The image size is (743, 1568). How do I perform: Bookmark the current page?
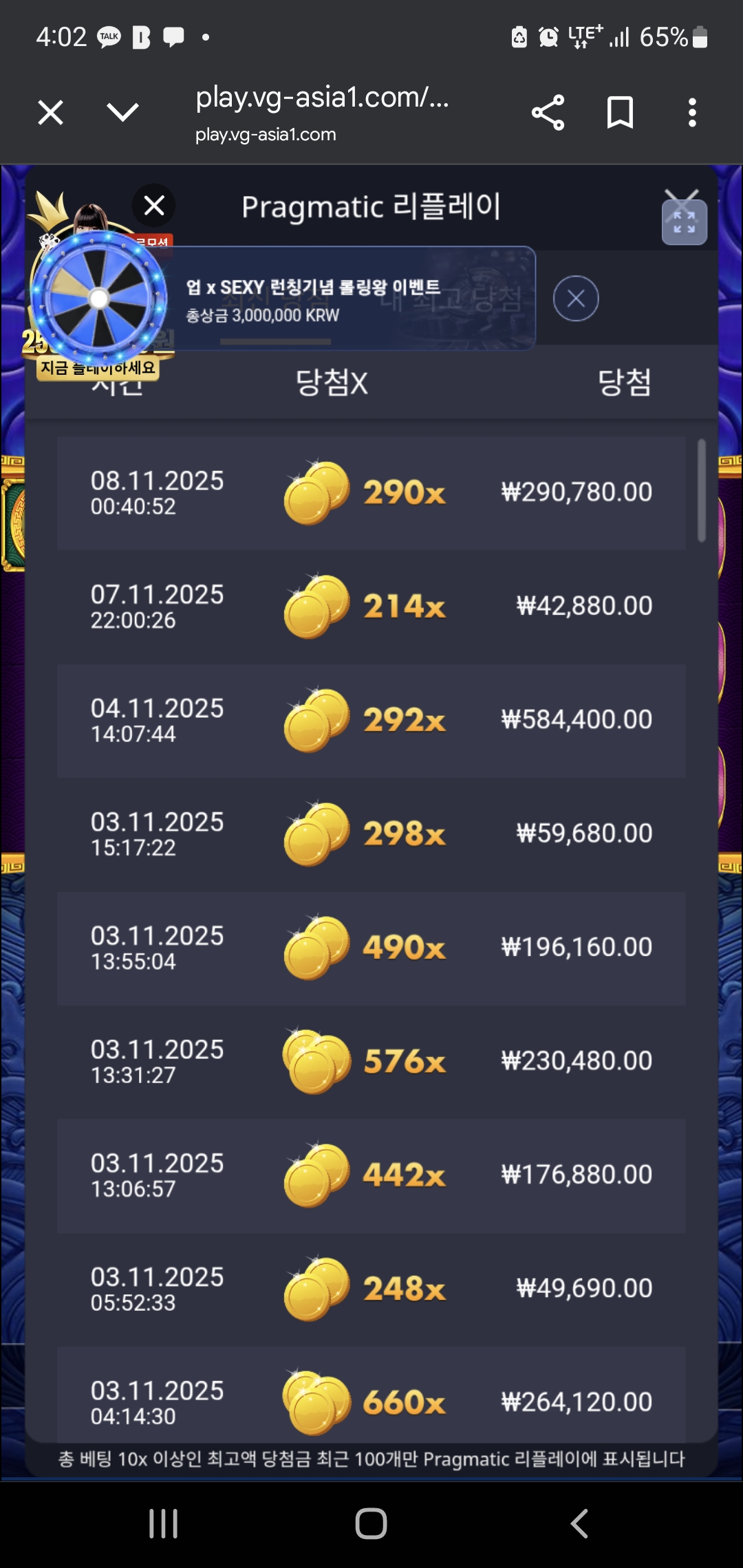point(620,113)
